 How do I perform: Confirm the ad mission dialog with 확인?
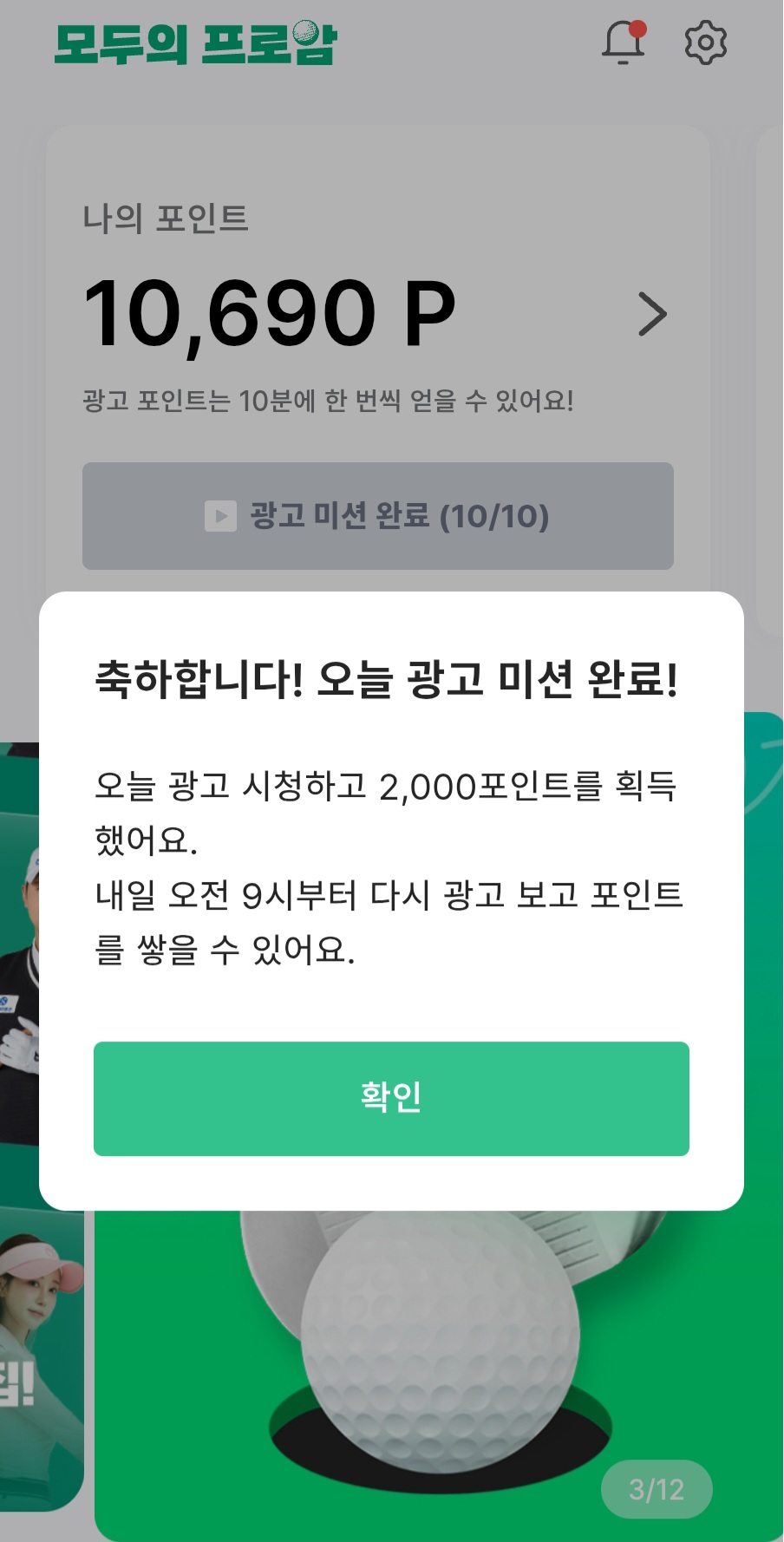(x=391, y=1098)
